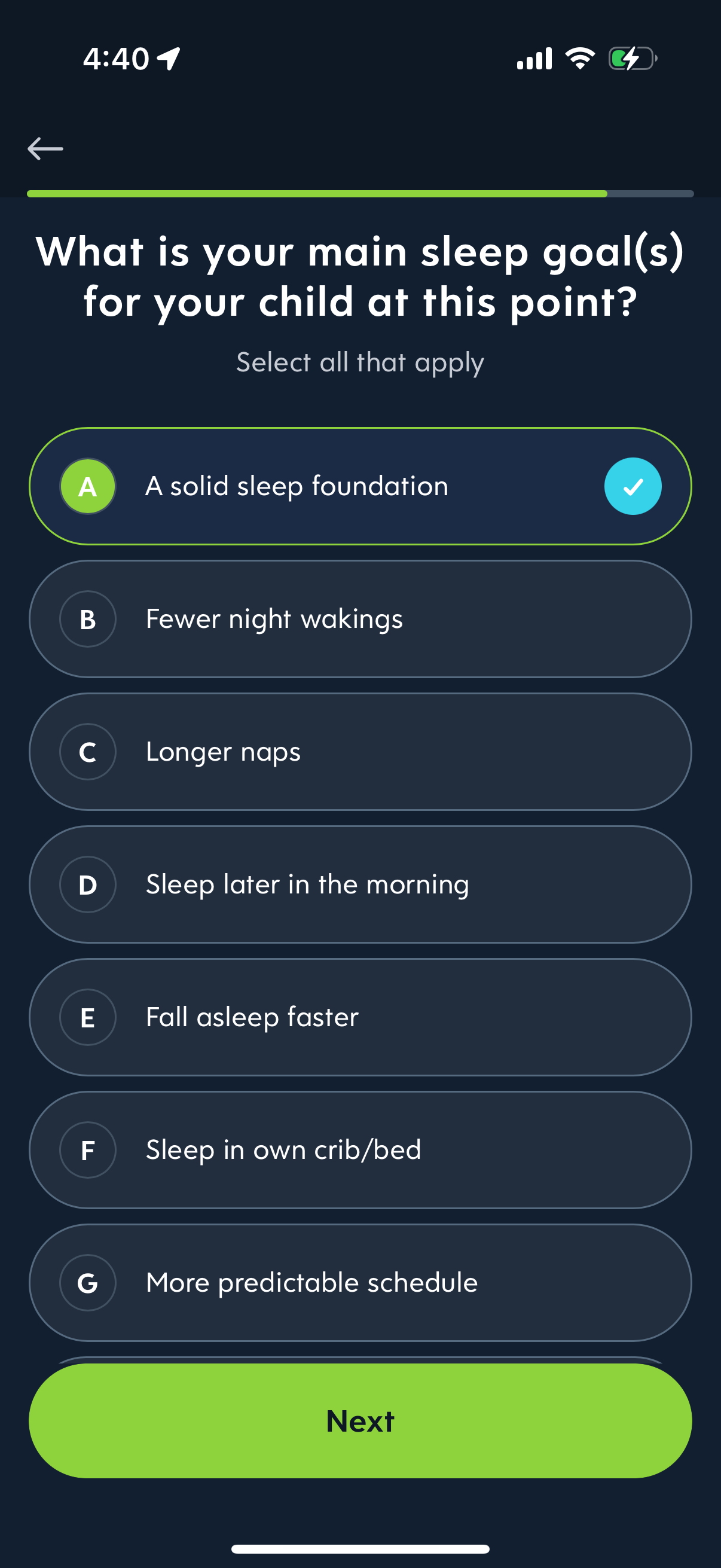Click the blue checkmark on option A
The height and width of the screenshot is (1568, 721).
click(632, 485)
